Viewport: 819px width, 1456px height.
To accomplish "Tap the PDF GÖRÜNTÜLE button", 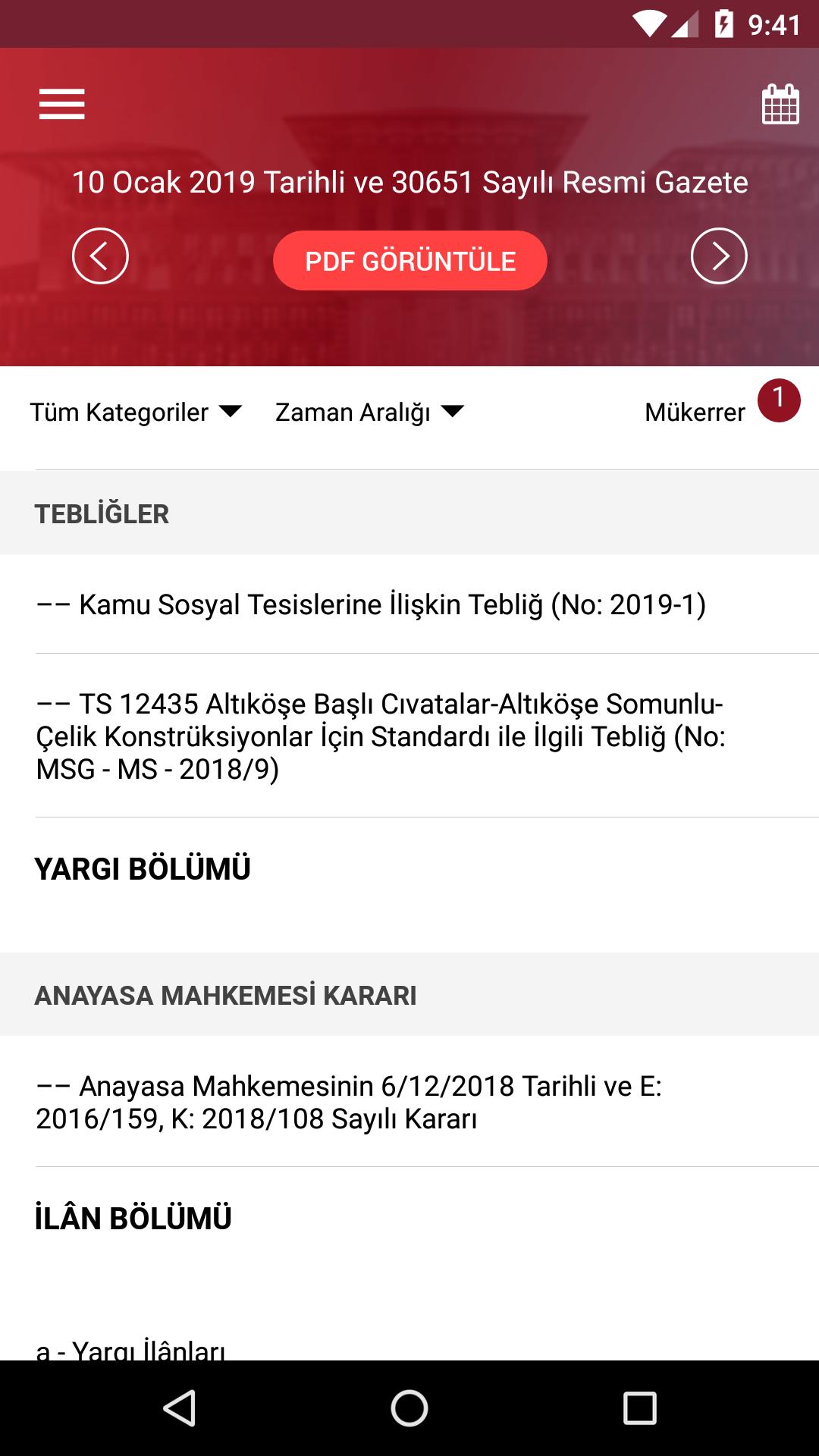I will click(x=409, y=261).
